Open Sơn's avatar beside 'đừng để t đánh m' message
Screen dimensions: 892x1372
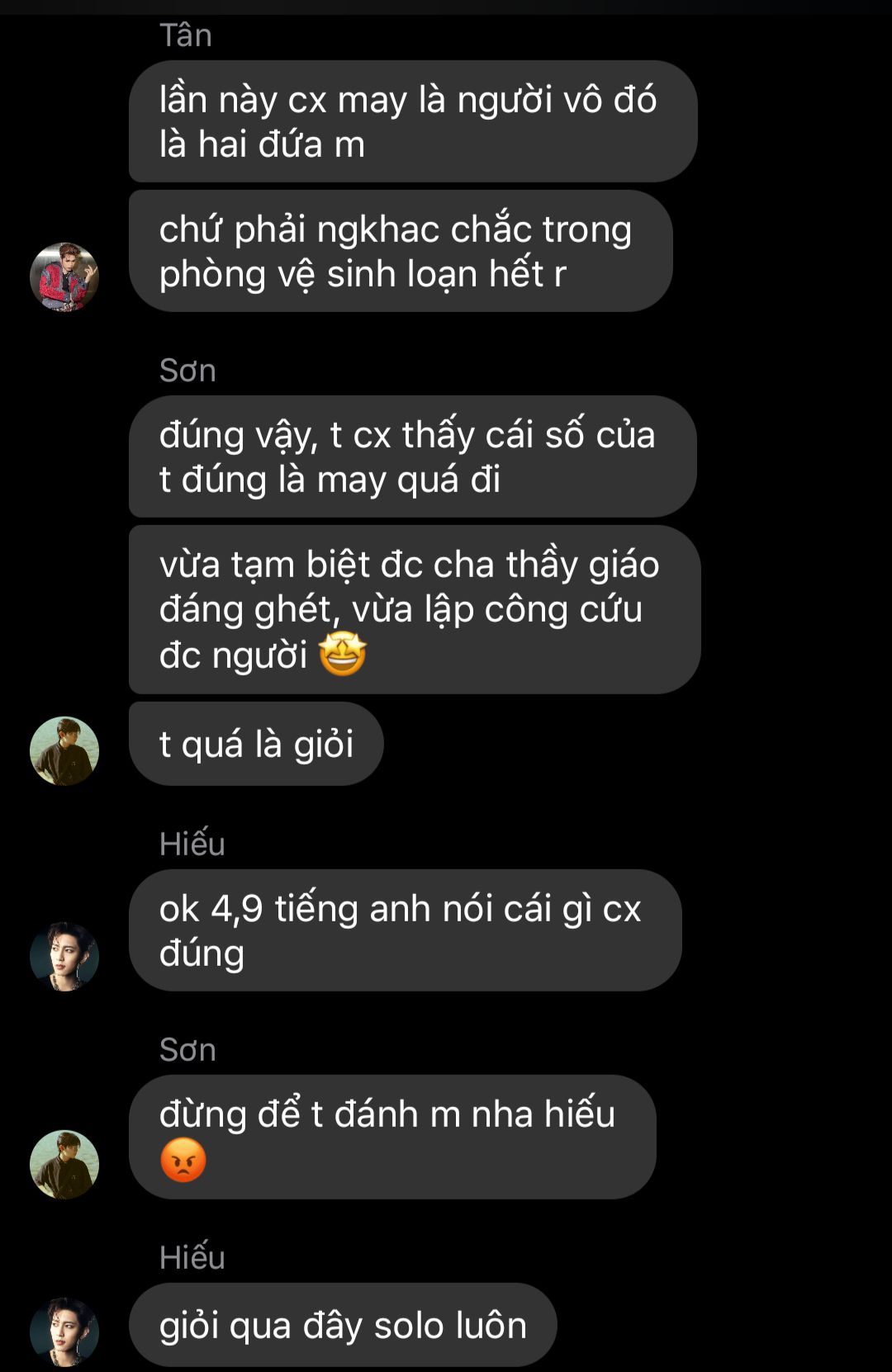pyautogui.click(x=64, y=1164)
